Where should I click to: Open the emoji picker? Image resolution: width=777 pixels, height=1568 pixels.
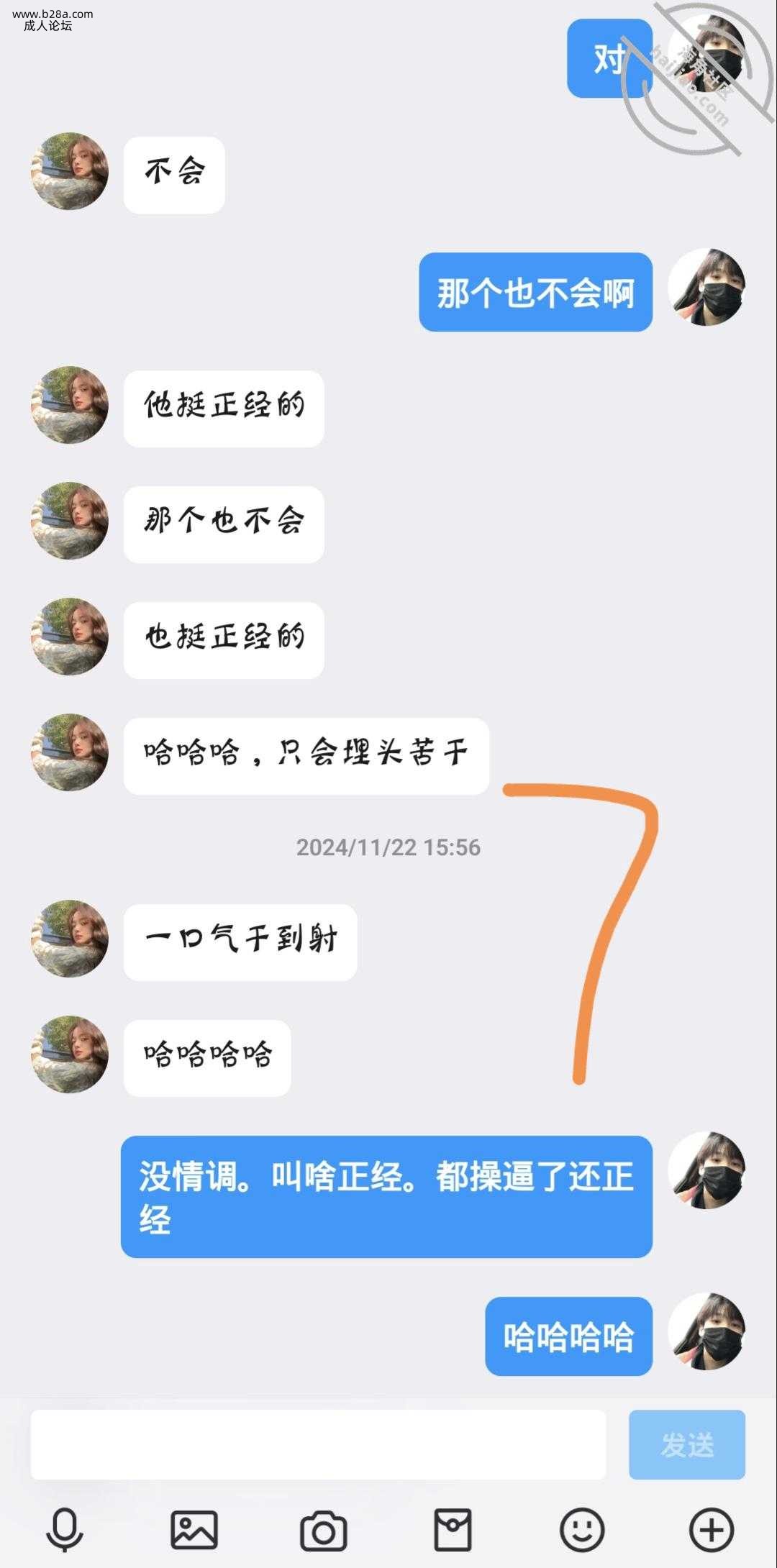tap(582, 1529)
